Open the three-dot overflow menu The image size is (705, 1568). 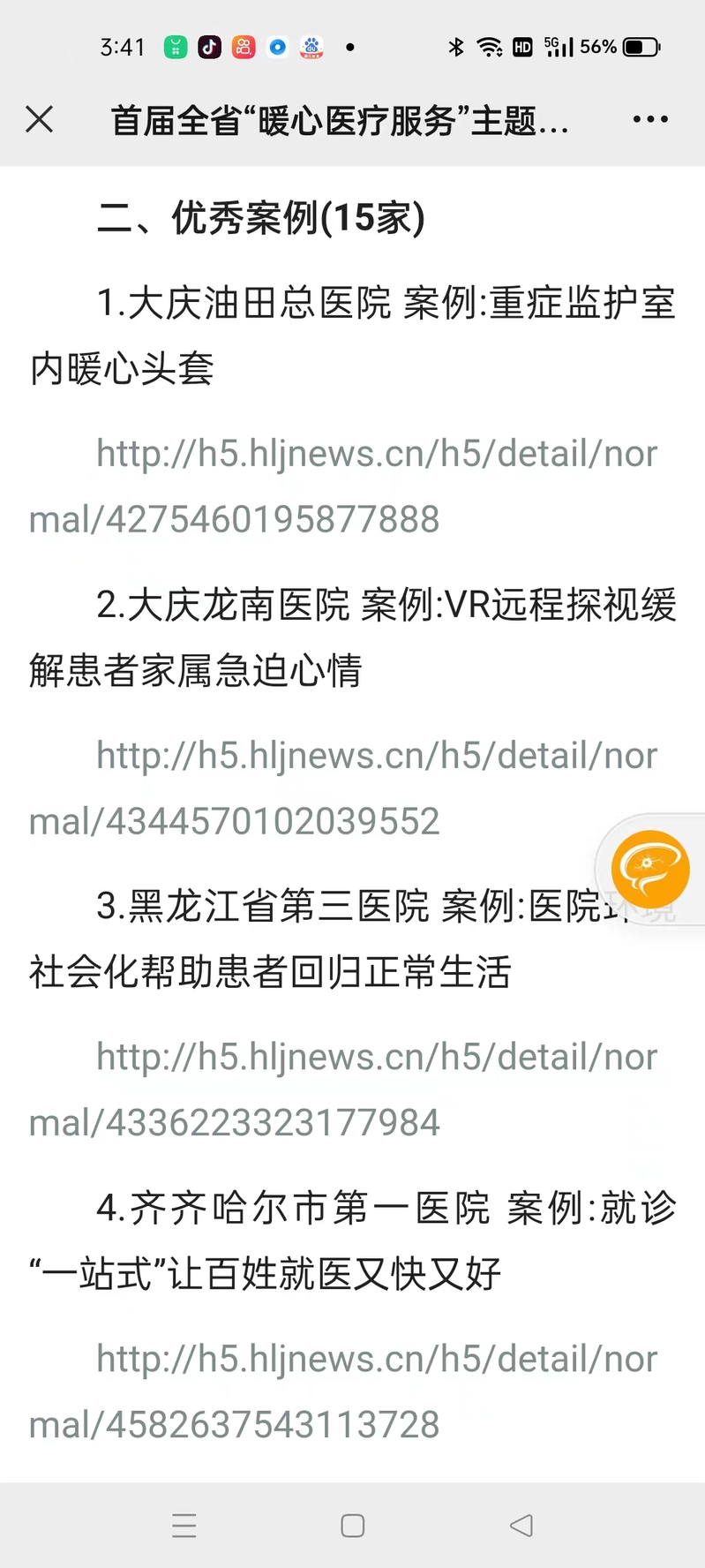[650, 119]
